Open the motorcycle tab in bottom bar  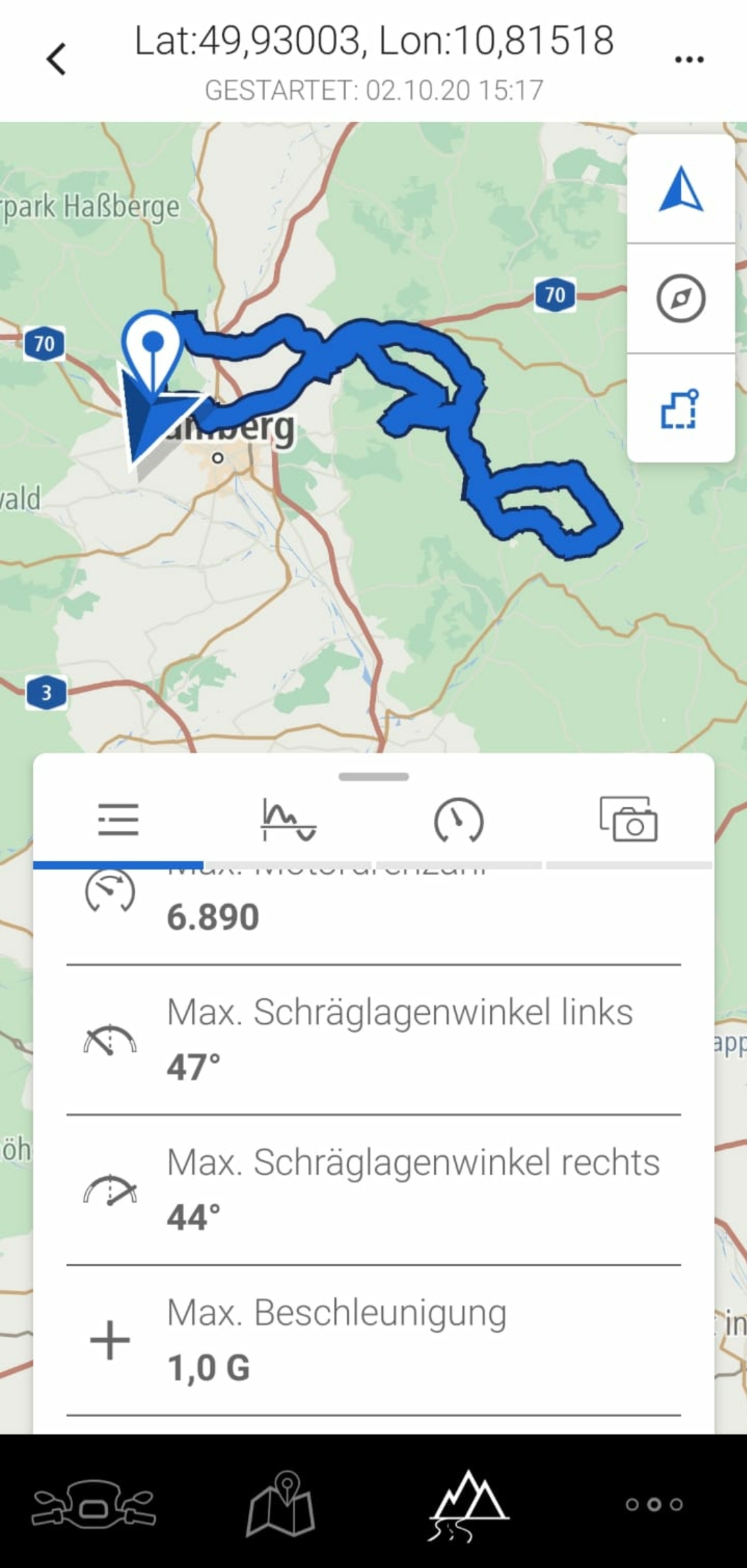[93, 1504]
